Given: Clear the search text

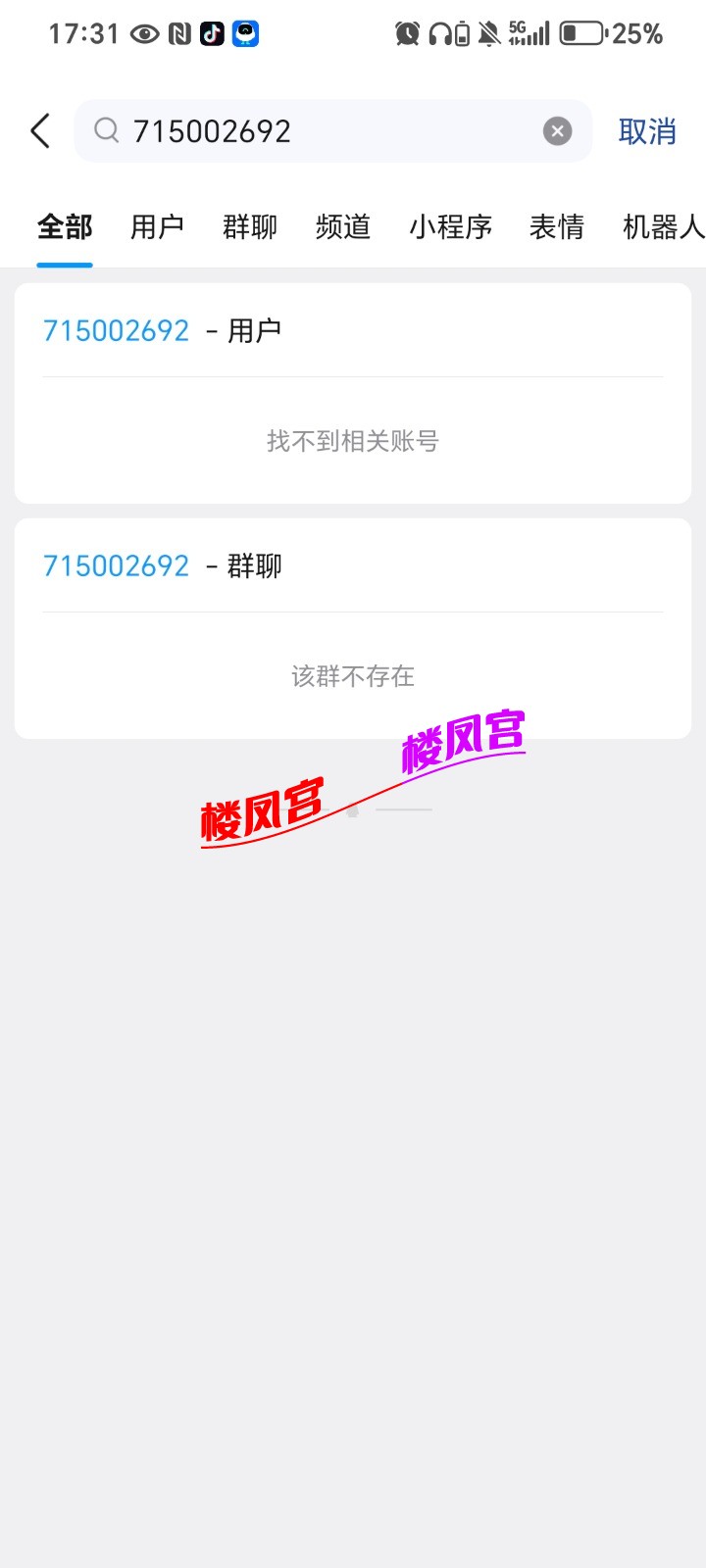Looking at the screenshot, I should click(x=557, y=130).
